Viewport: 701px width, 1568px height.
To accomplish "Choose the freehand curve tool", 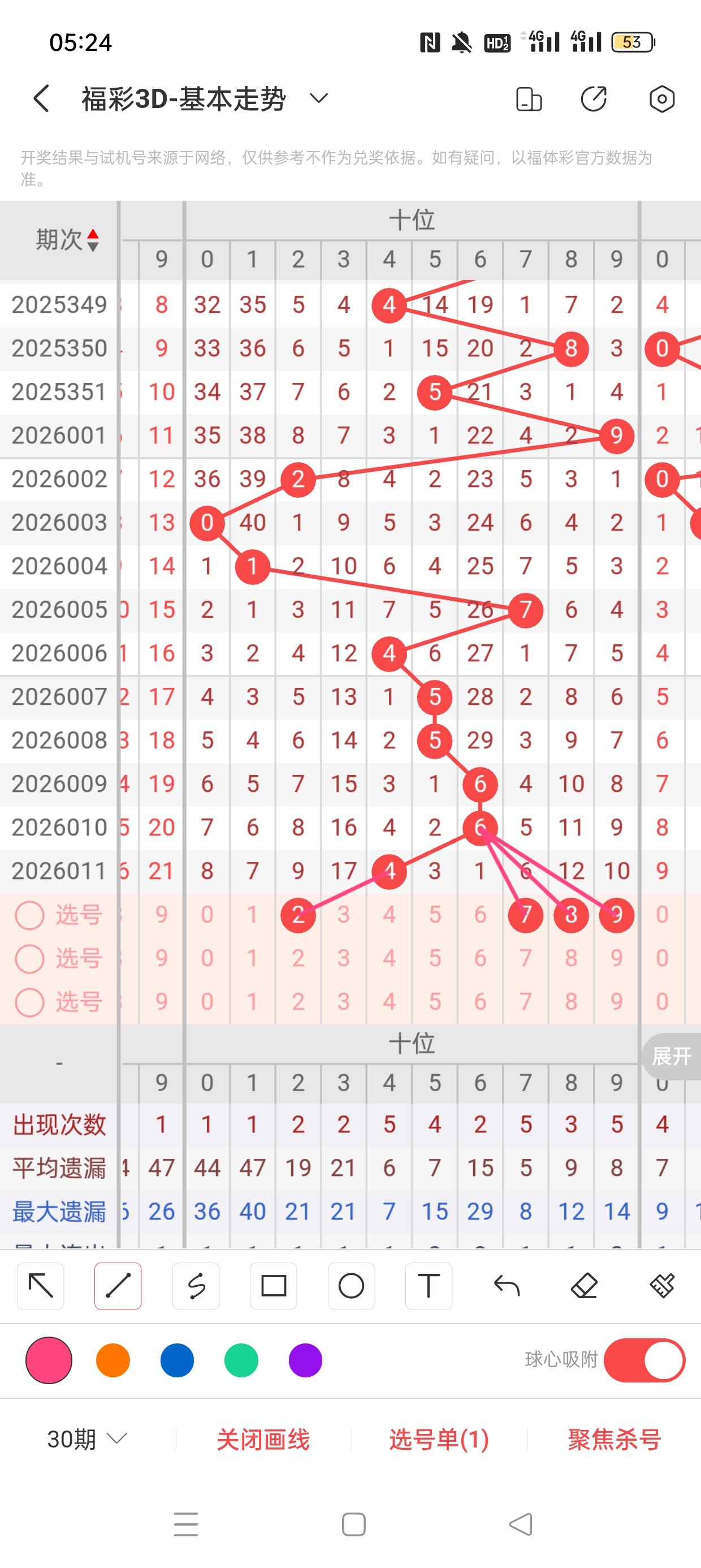I will [x=196, y=1286].
